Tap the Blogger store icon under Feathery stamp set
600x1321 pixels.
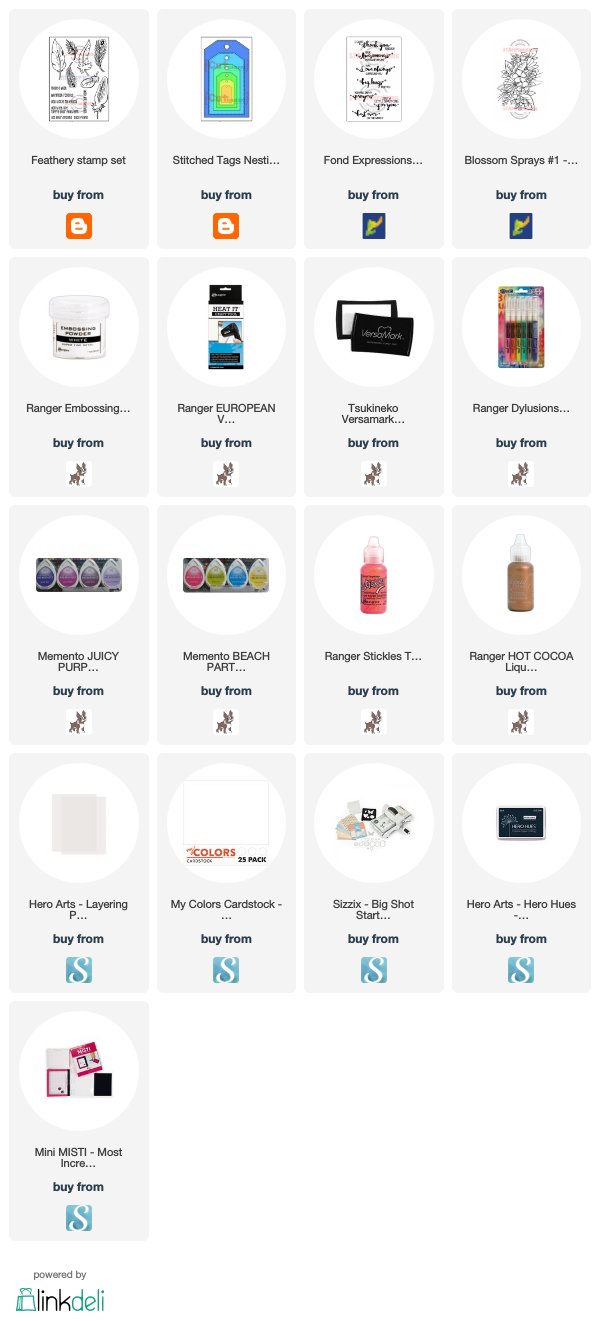(x=78, y=226)
